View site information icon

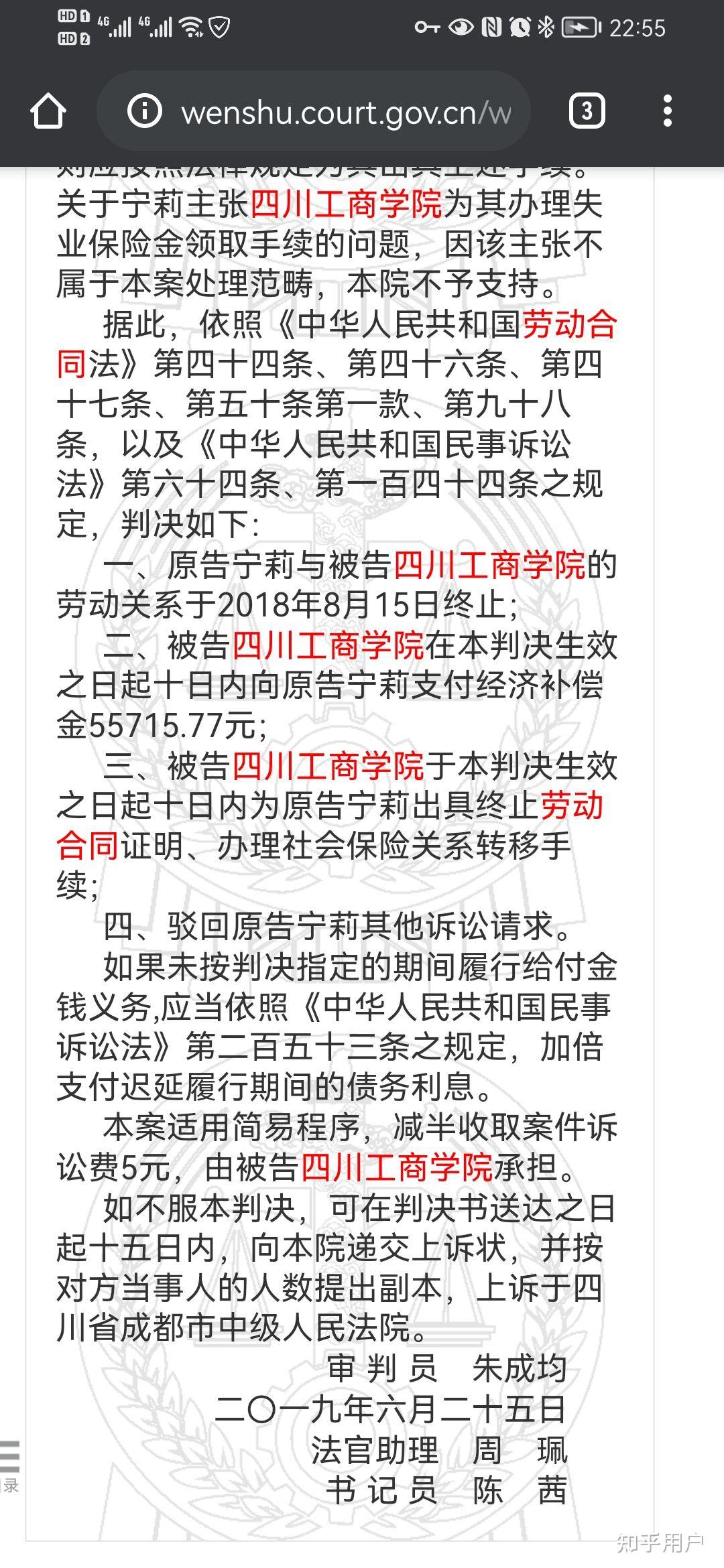[145, 111]
